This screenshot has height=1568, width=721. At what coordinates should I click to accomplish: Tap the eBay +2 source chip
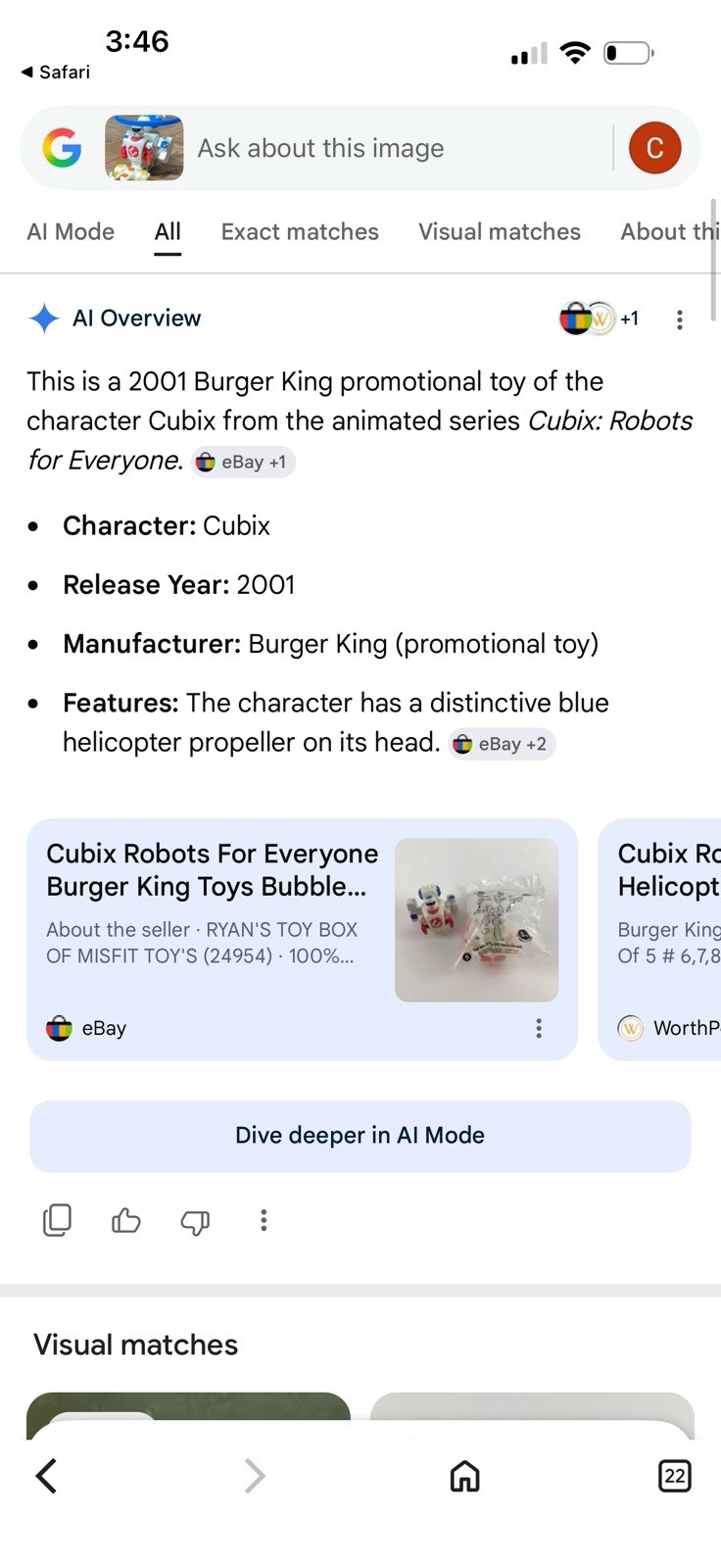[x=502, y=744]
